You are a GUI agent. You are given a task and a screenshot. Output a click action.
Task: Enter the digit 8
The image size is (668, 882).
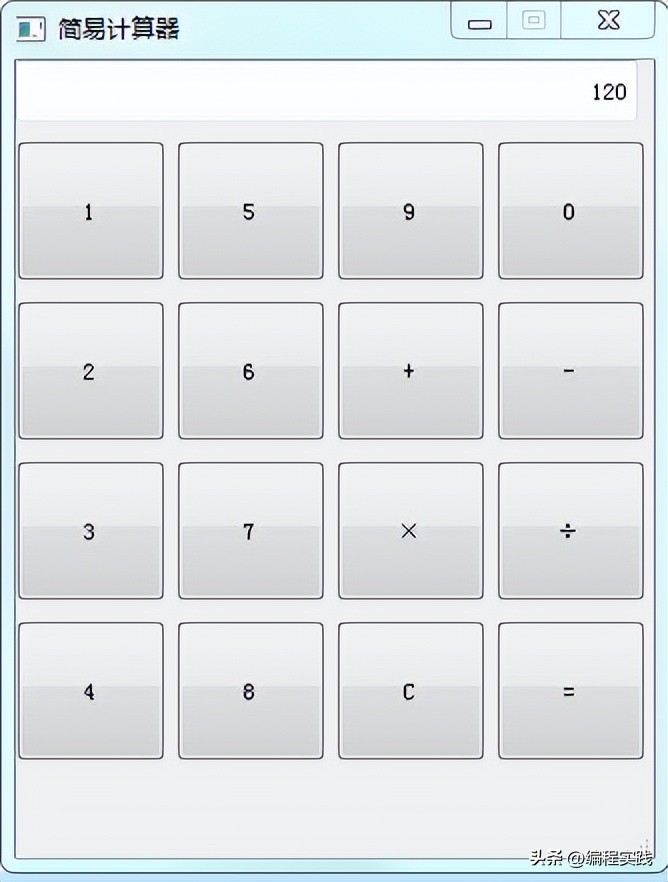pos(250,691)
